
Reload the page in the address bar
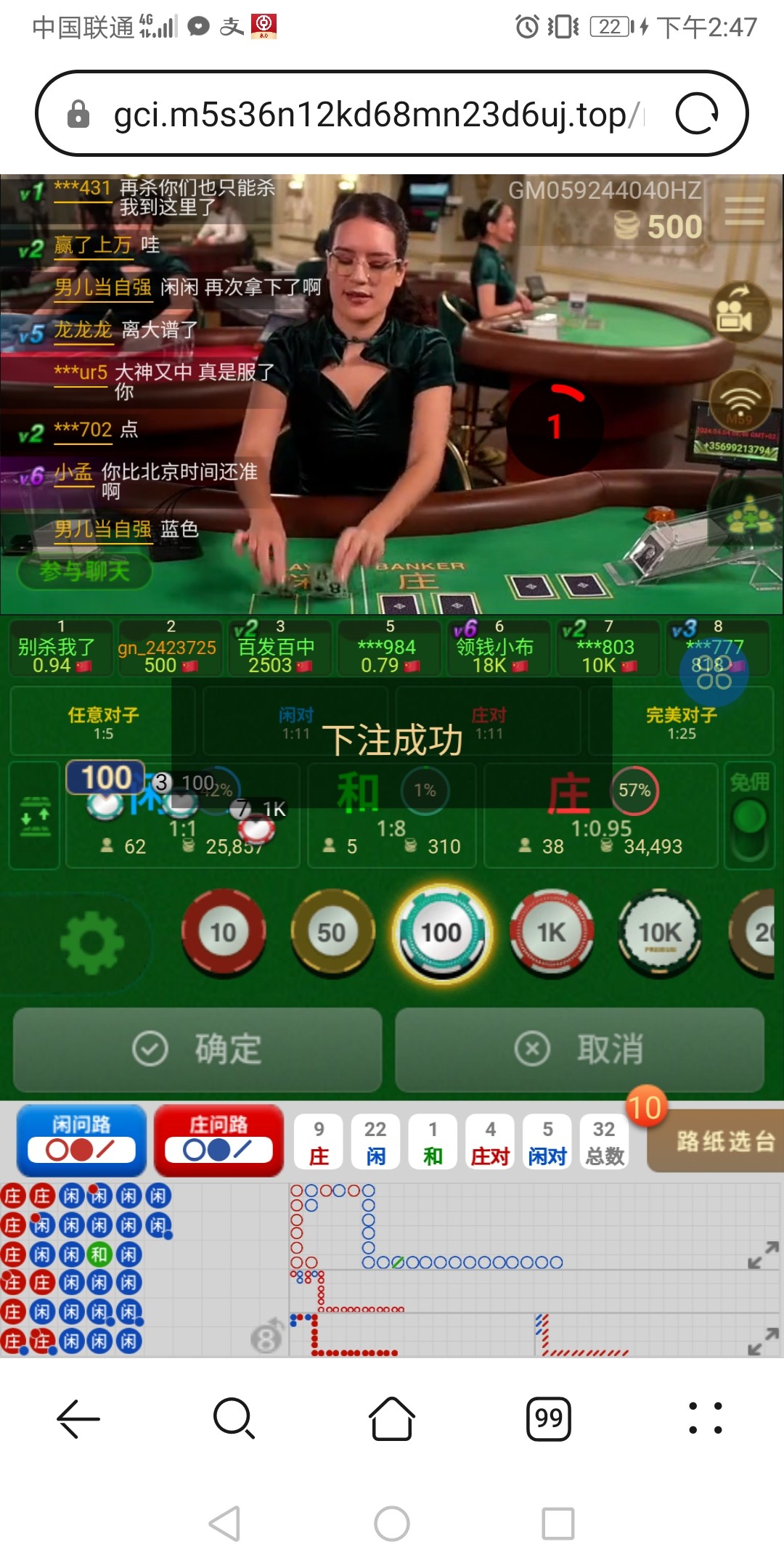[697, 114]
